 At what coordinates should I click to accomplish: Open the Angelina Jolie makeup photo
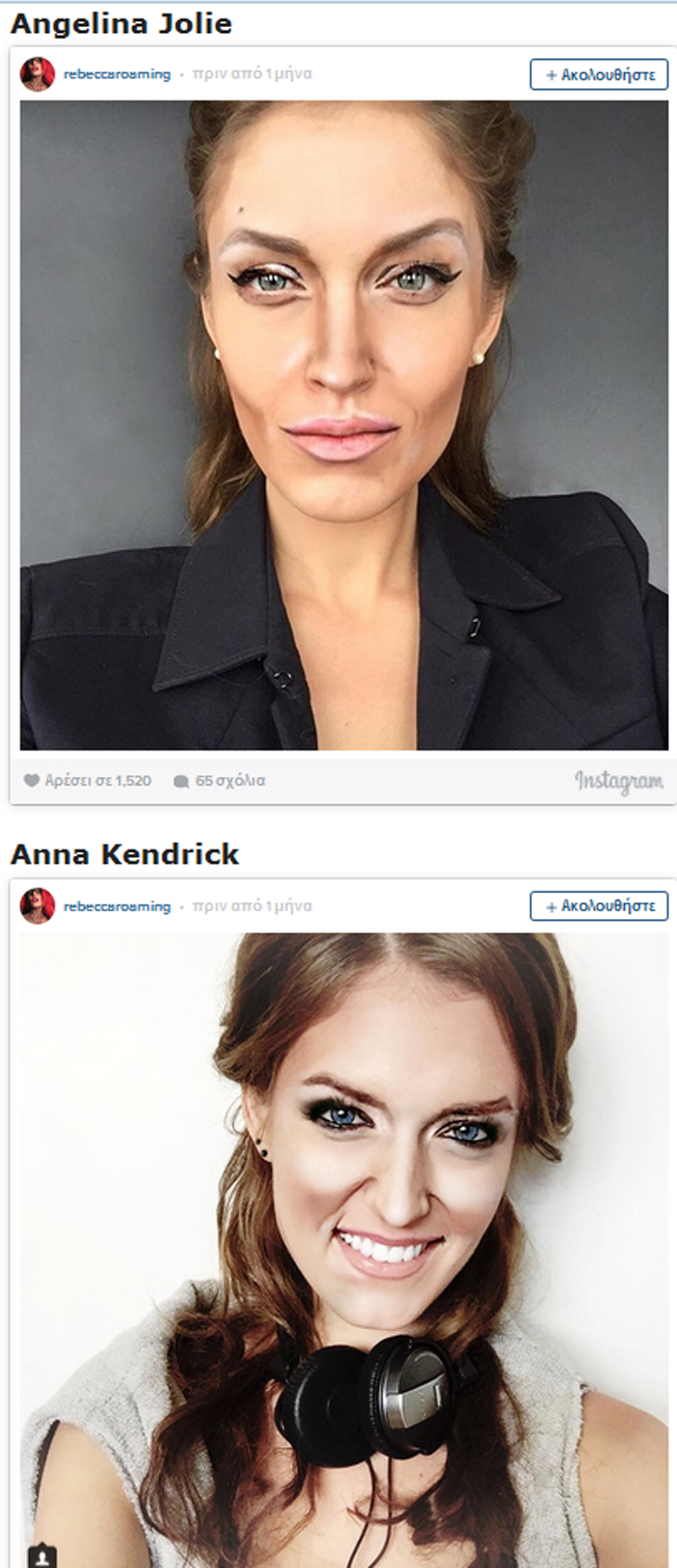(x=343, y=426)
